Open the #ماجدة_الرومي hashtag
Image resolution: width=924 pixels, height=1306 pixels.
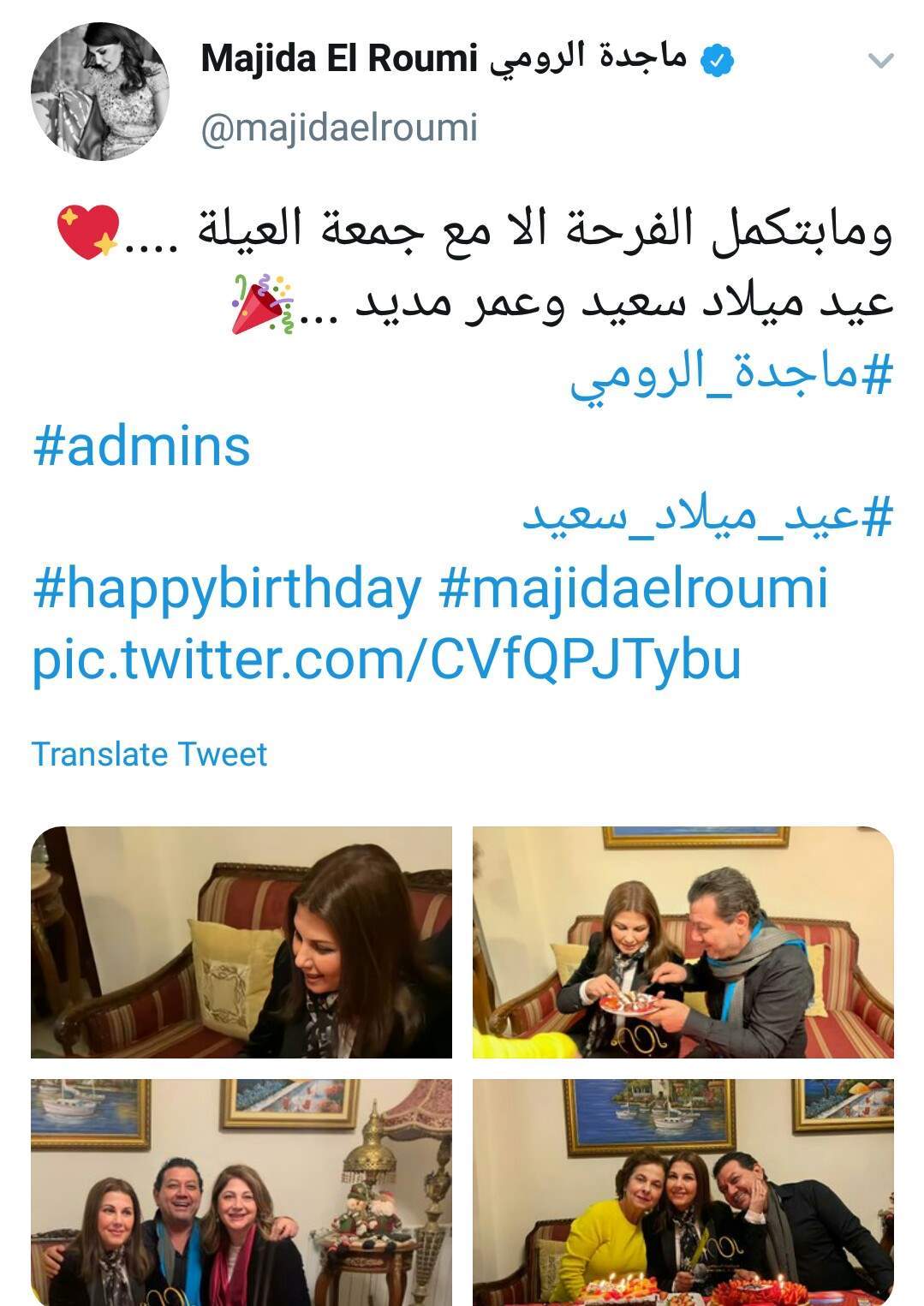click(731, 376)
